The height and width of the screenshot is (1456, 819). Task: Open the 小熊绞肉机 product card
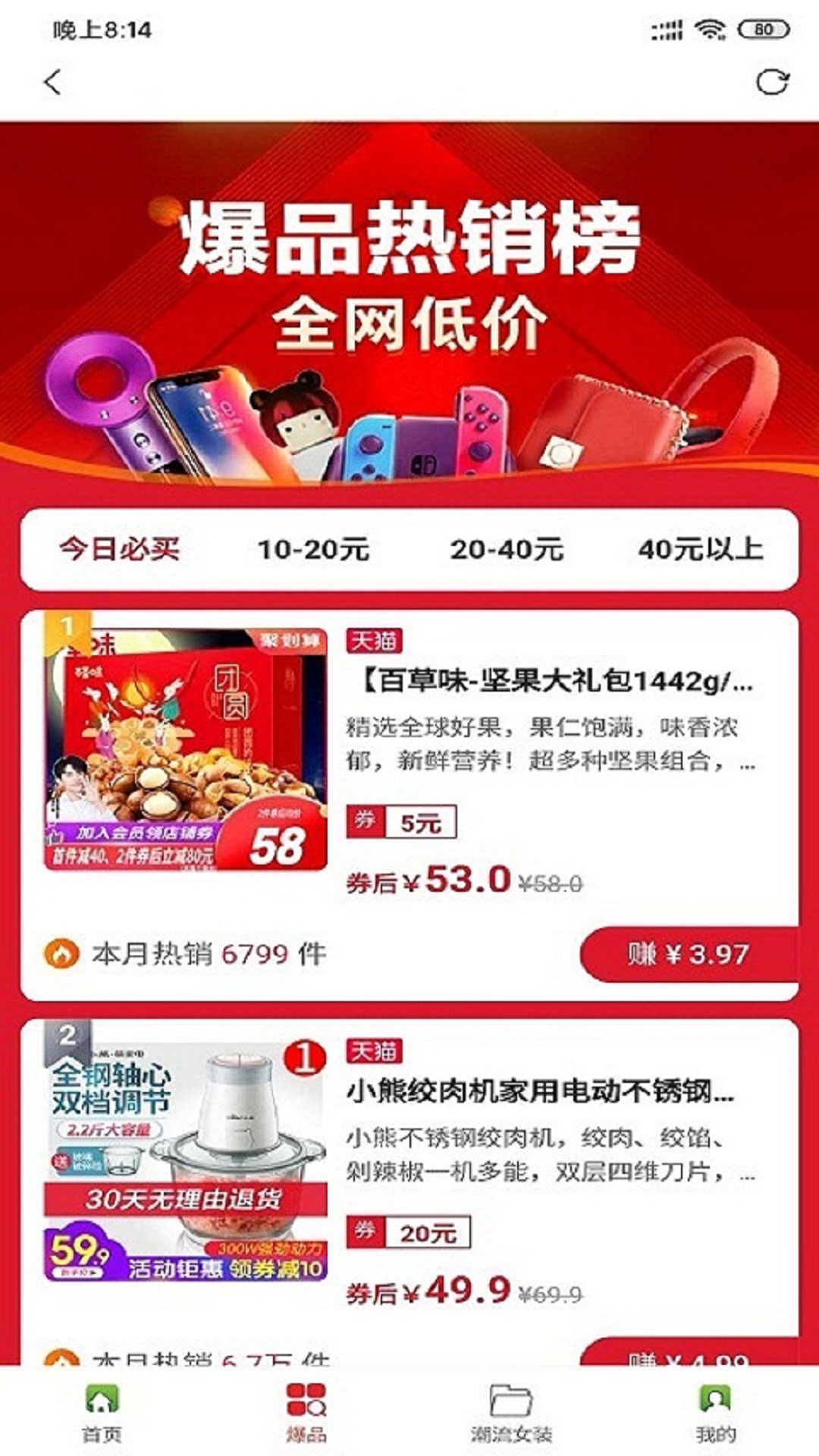[x=540, y=1092]
